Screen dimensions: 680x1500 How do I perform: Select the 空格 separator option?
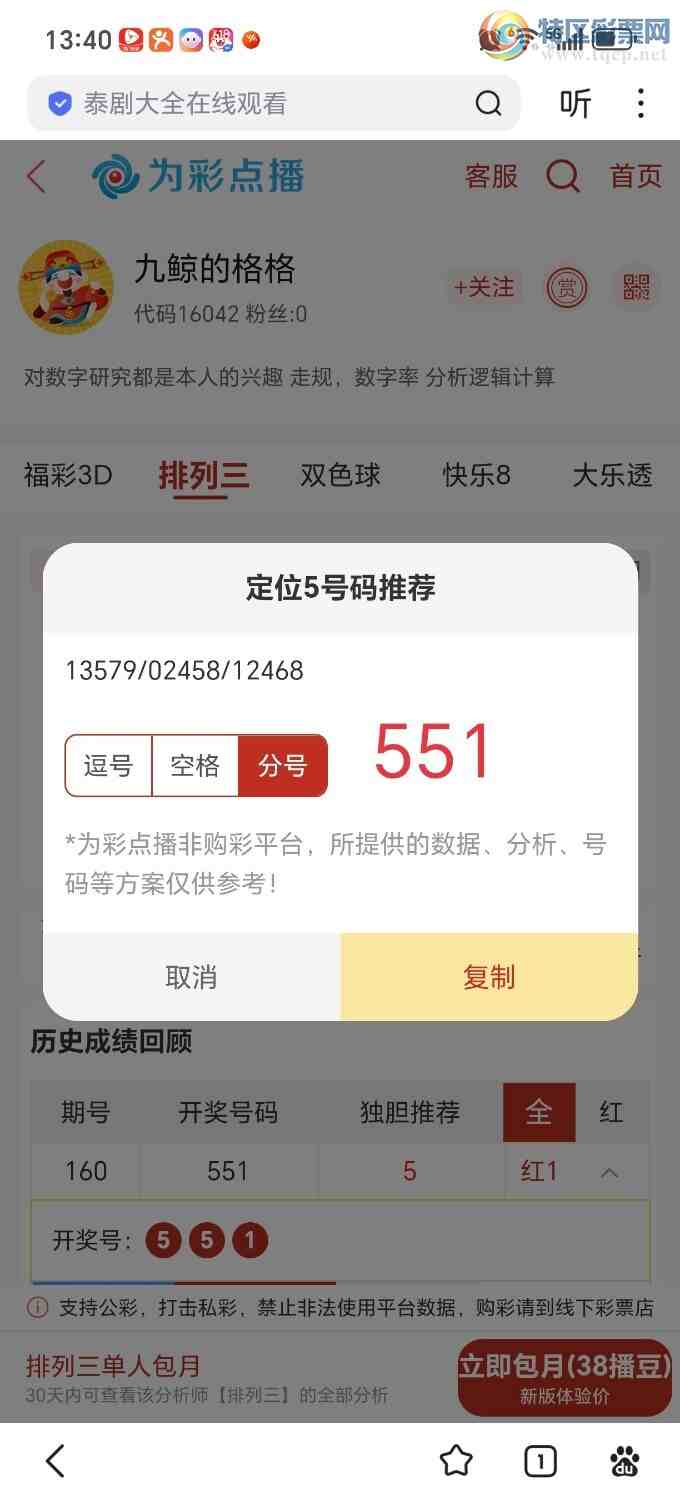tap(195, 766)
